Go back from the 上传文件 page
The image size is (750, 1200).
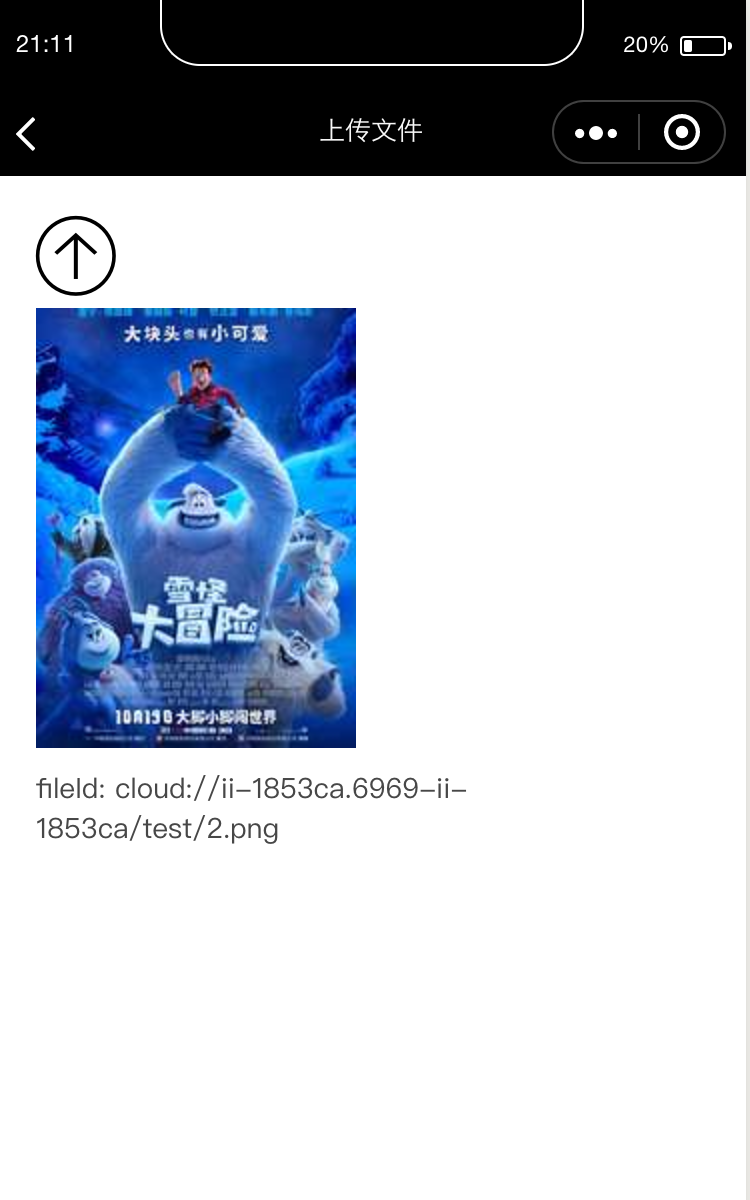pos(27,133)
